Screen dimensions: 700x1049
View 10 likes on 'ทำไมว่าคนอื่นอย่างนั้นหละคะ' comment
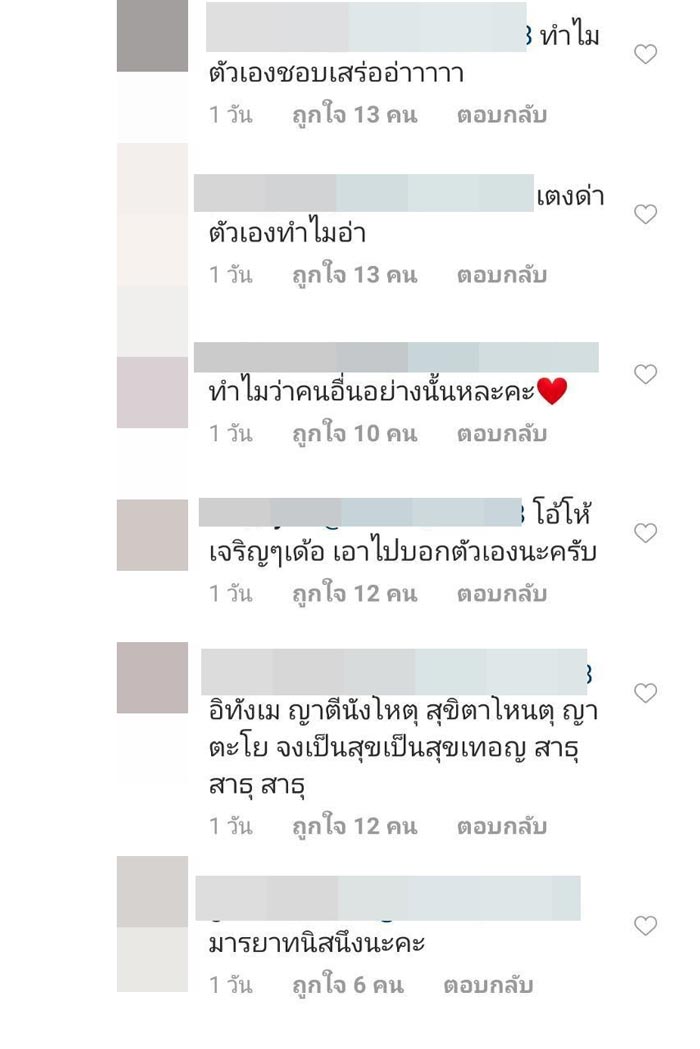click(x=354, y=434)
